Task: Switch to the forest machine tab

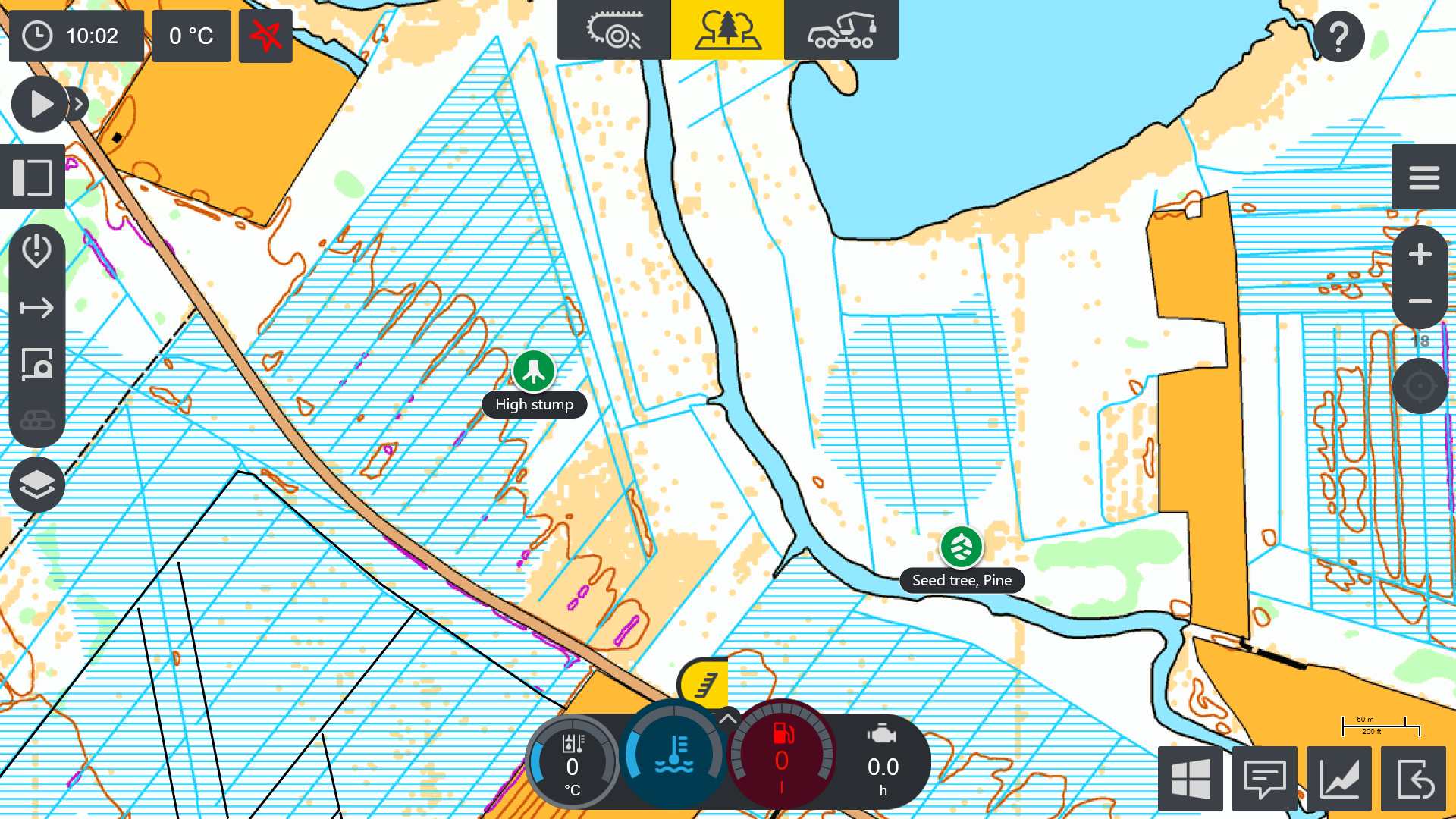Action: (x=841, y=30)
